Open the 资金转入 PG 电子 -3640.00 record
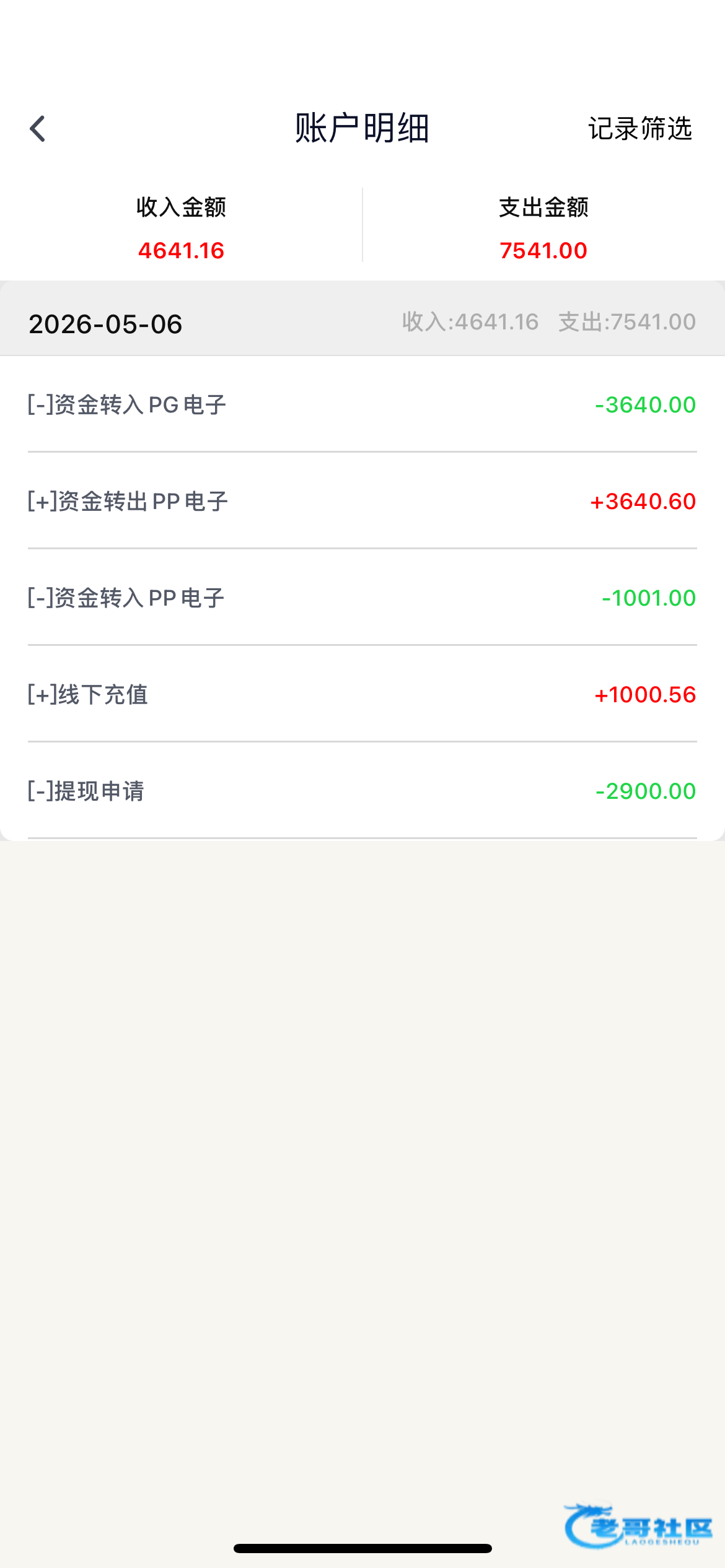The width and height of the screenshot is (725, 1568). [362, 404]
